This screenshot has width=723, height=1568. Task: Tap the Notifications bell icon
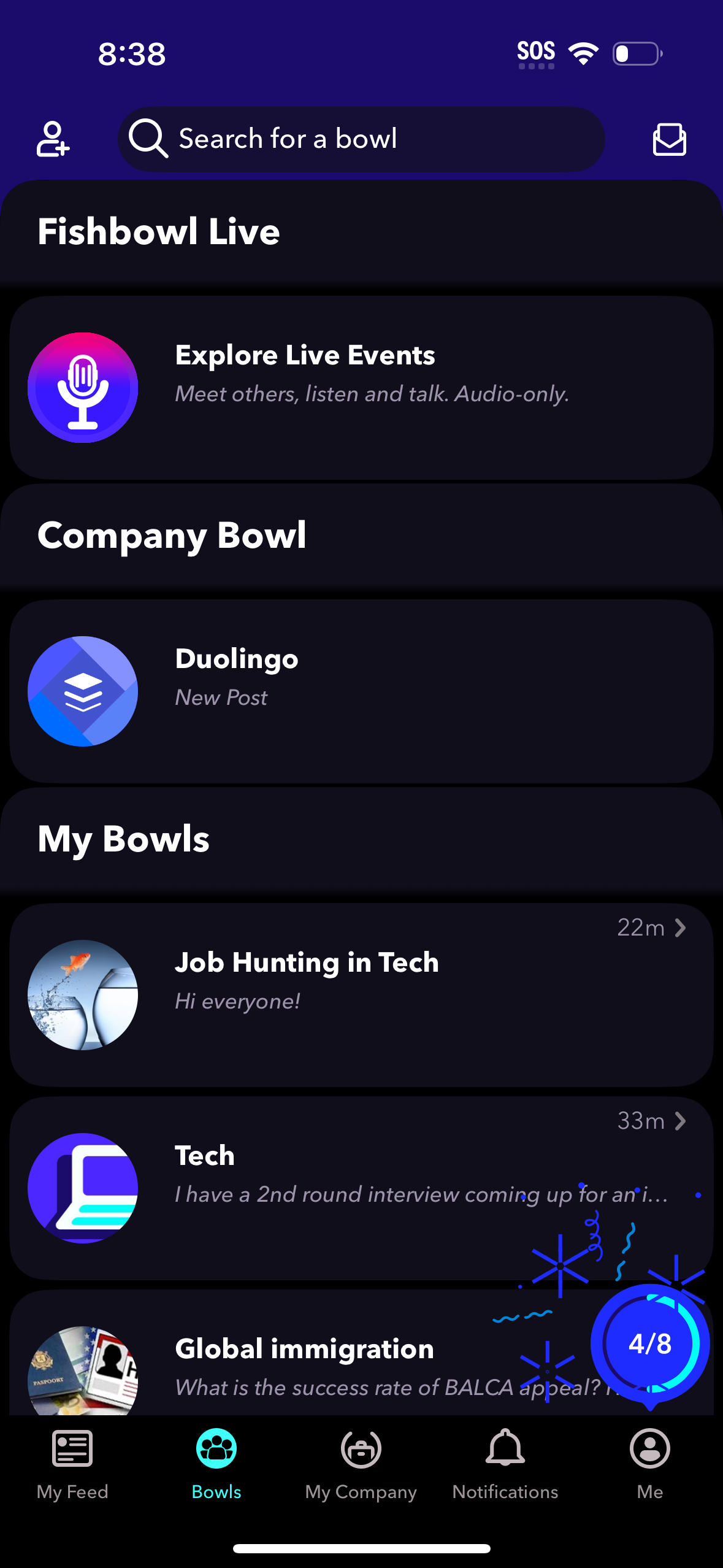pos(504,1449)
